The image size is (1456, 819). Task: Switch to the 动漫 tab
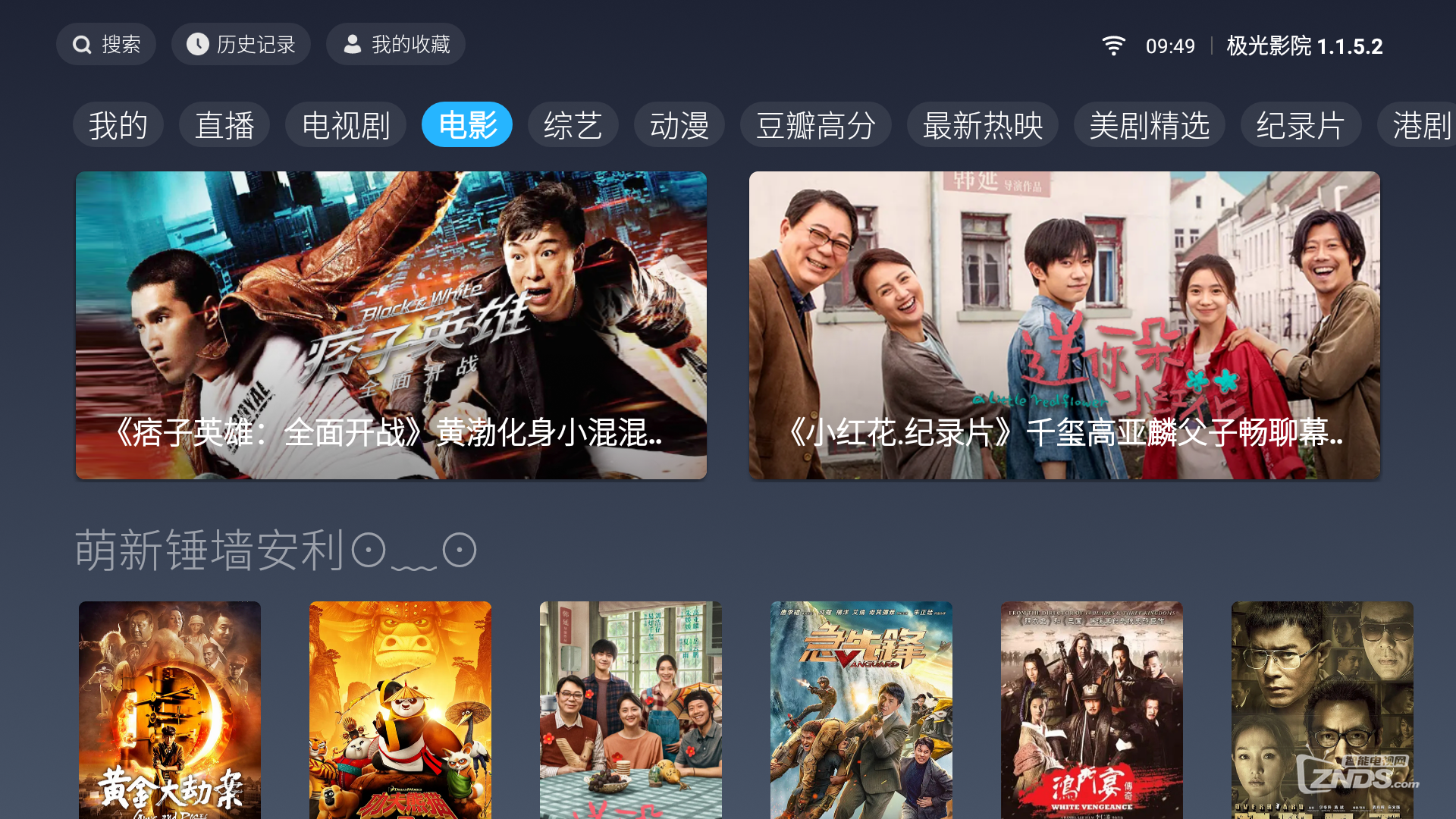pyautogui.click(x=679, y=125)
